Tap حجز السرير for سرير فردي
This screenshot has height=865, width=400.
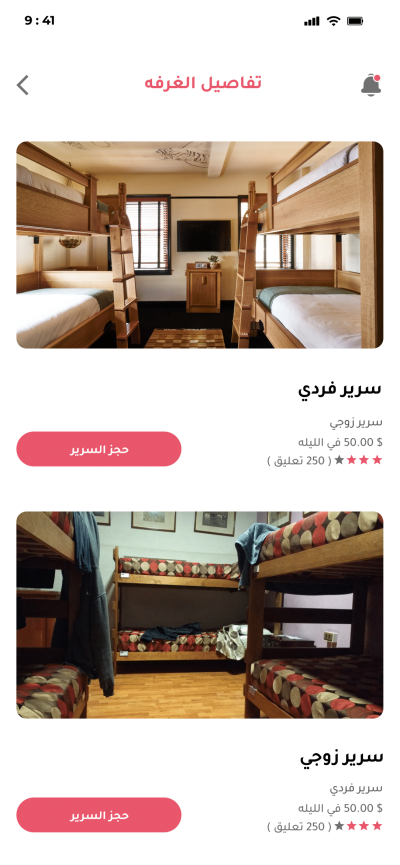click(99, 449)
